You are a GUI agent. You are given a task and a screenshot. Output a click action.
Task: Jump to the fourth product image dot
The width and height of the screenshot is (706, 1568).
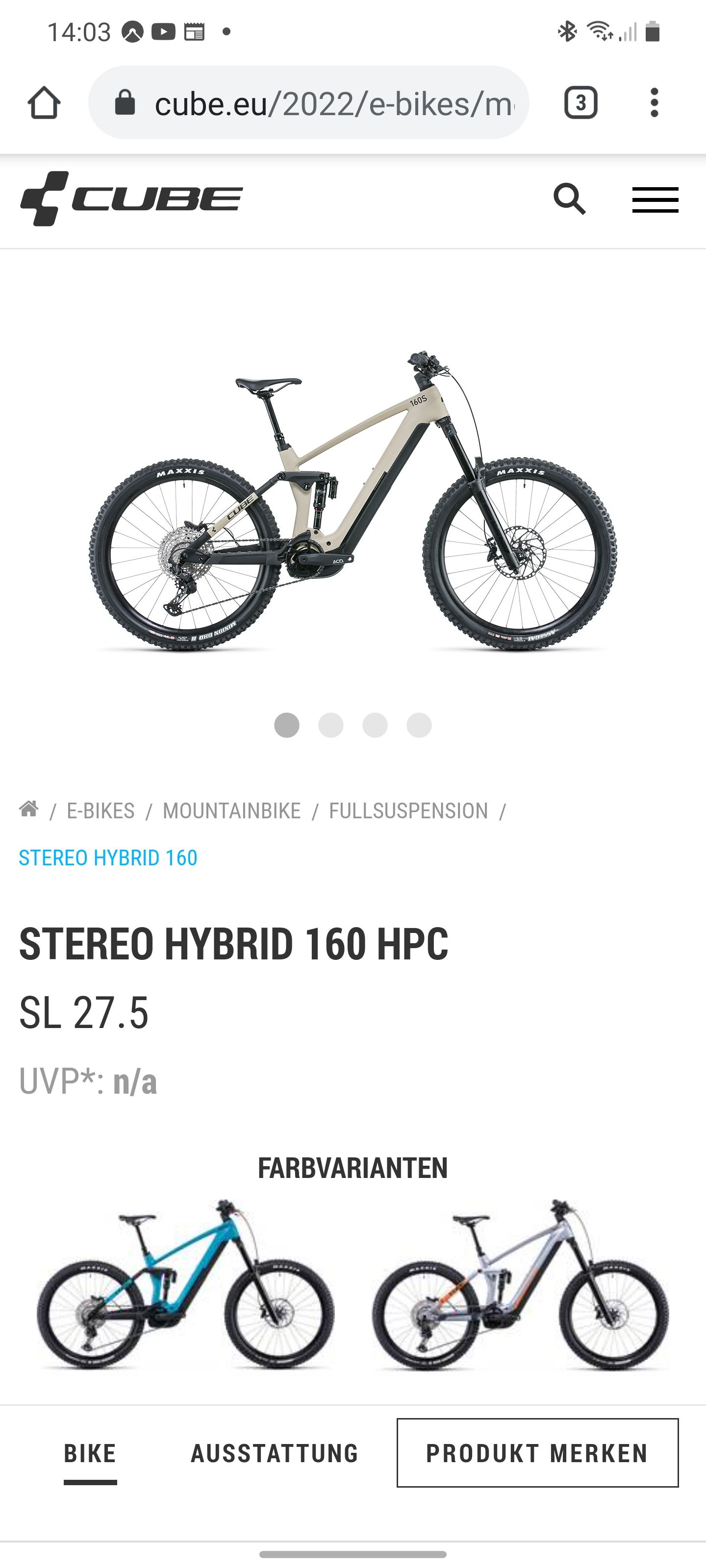pyautogui.click(x=419, y=725)
